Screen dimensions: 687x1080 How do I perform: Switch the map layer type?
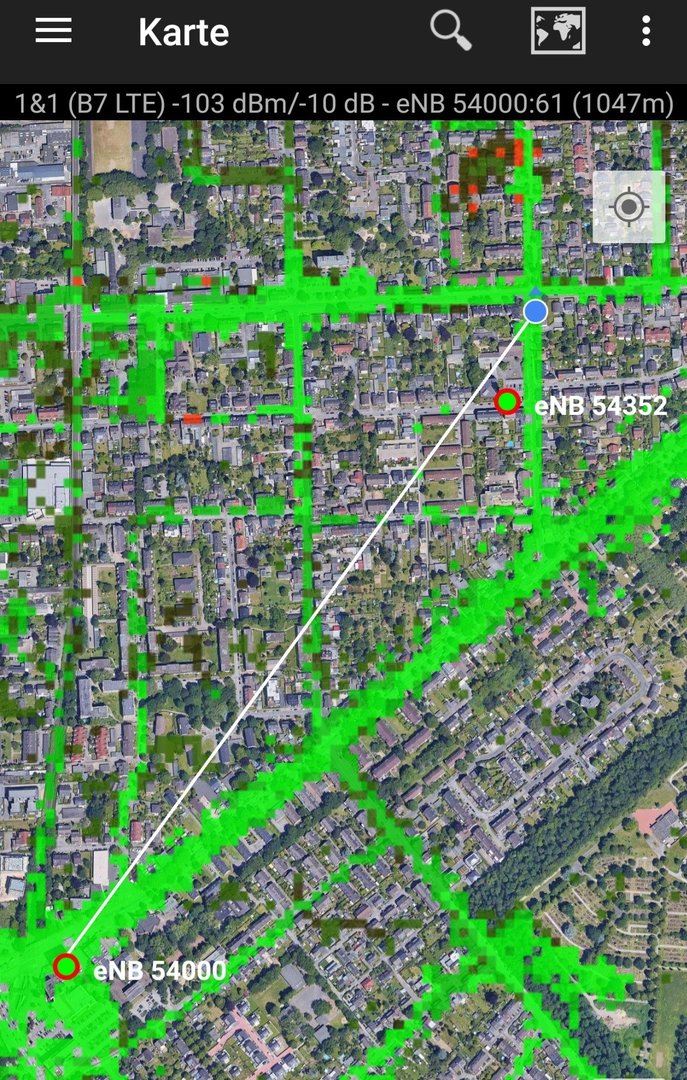557,31
